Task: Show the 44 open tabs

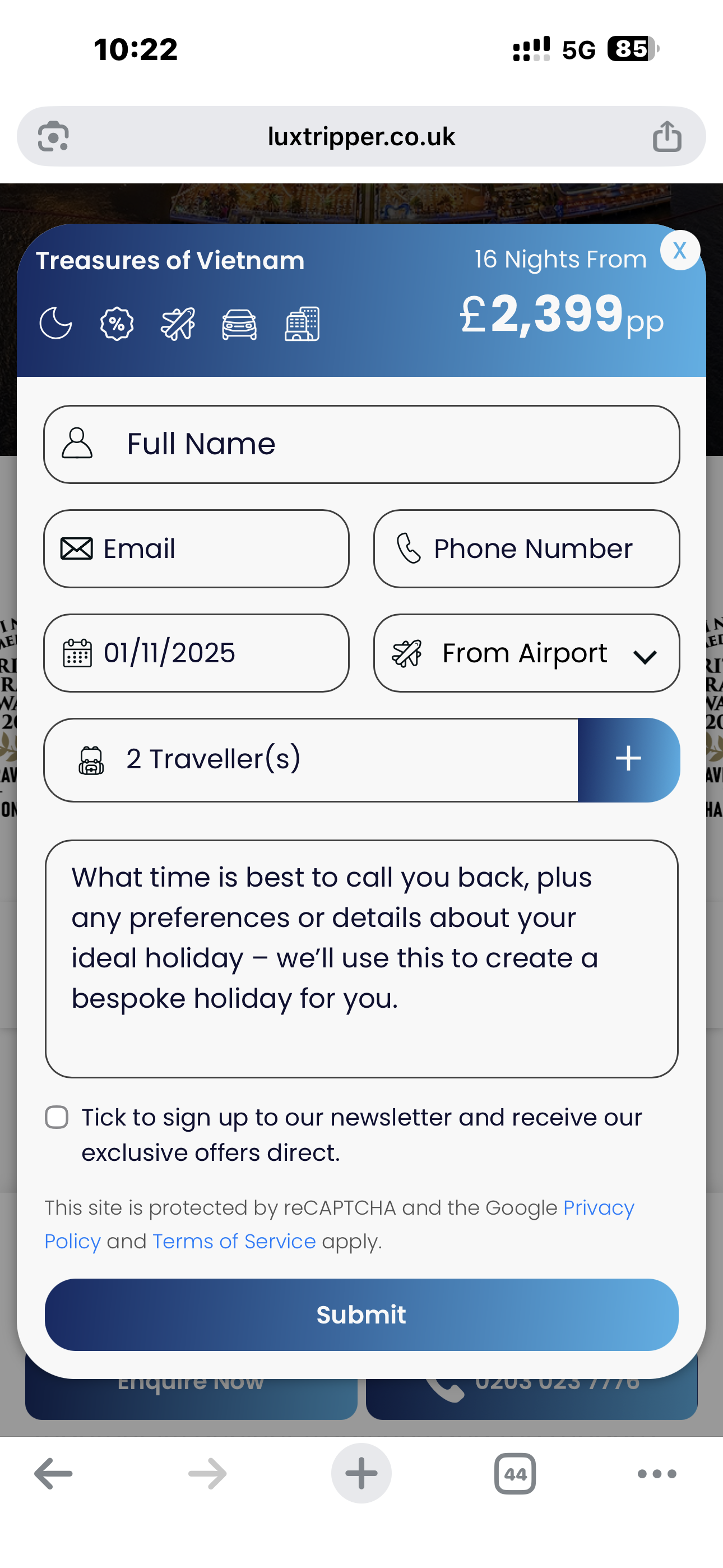Action: [515, 1474]
